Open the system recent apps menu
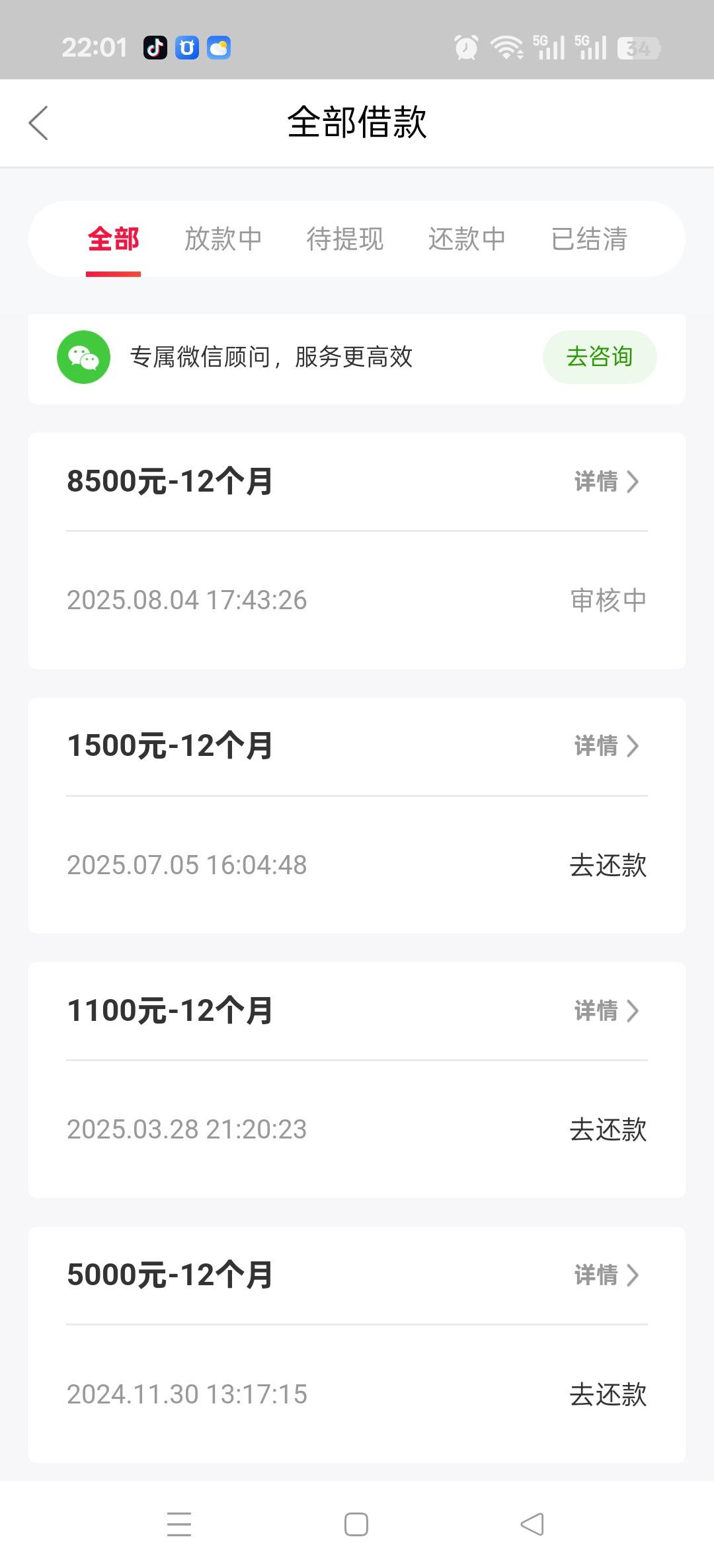Screen dimensions: 714x1568 point(179,1524)
